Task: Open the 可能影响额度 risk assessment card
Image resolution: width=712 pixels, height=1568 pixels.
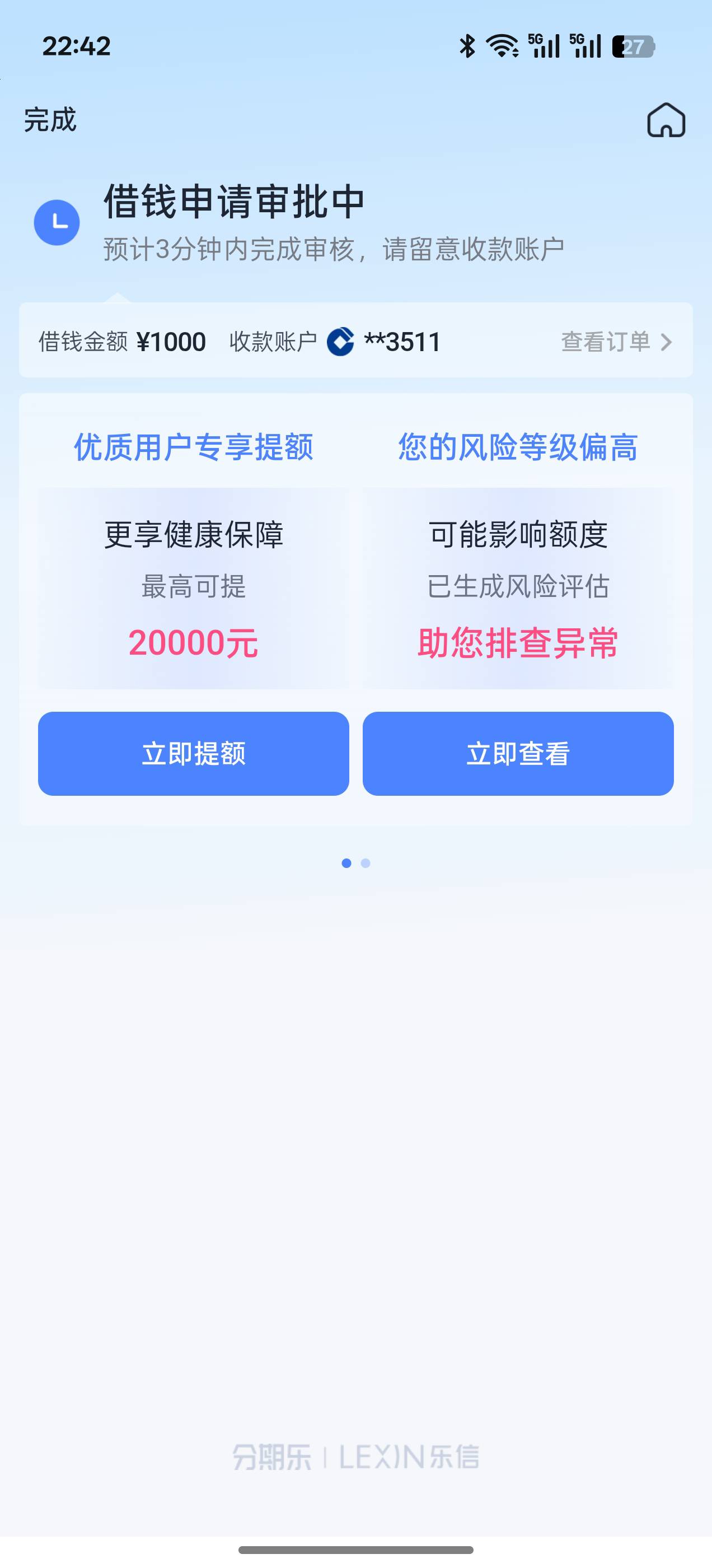Action: 518,588
